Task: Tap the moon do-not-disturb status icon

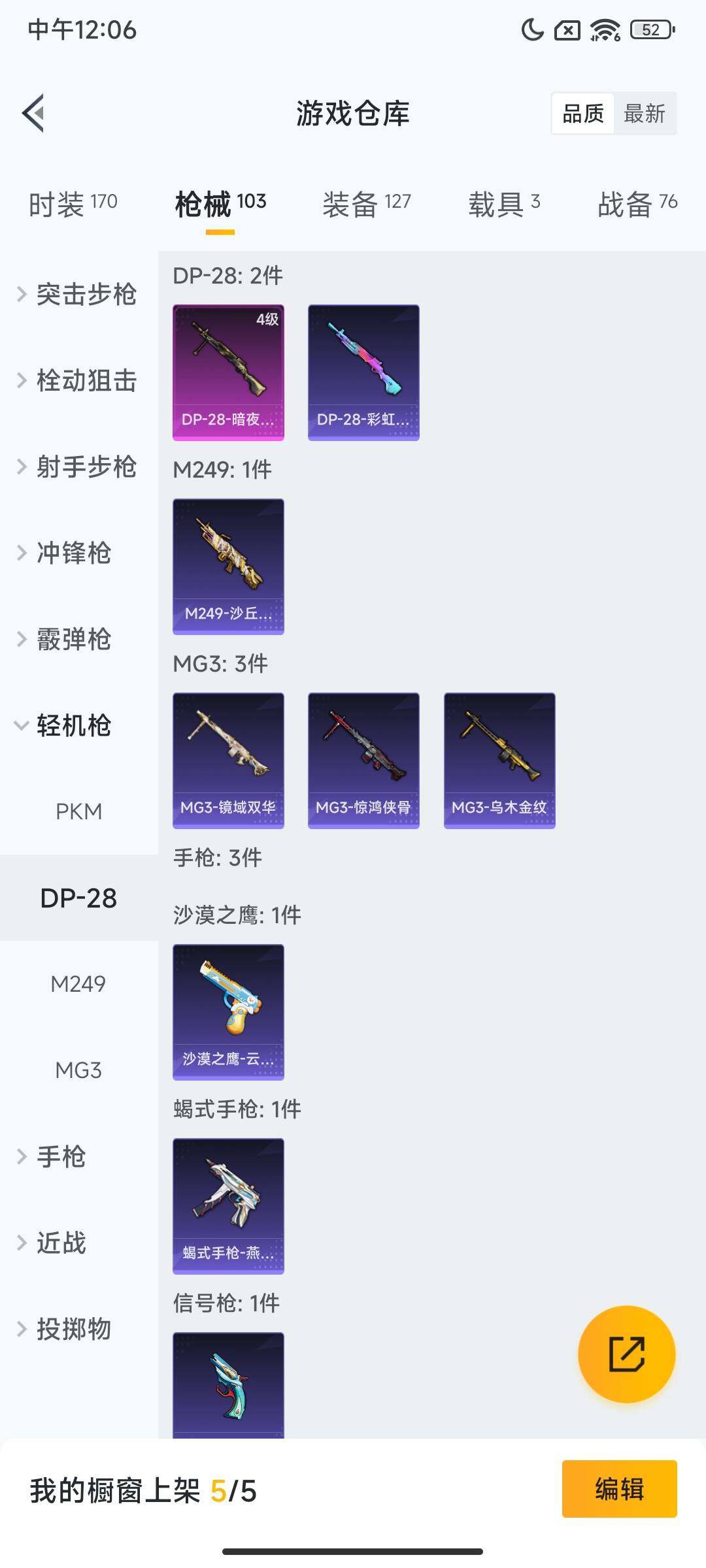Action: [x=533, y=29]
